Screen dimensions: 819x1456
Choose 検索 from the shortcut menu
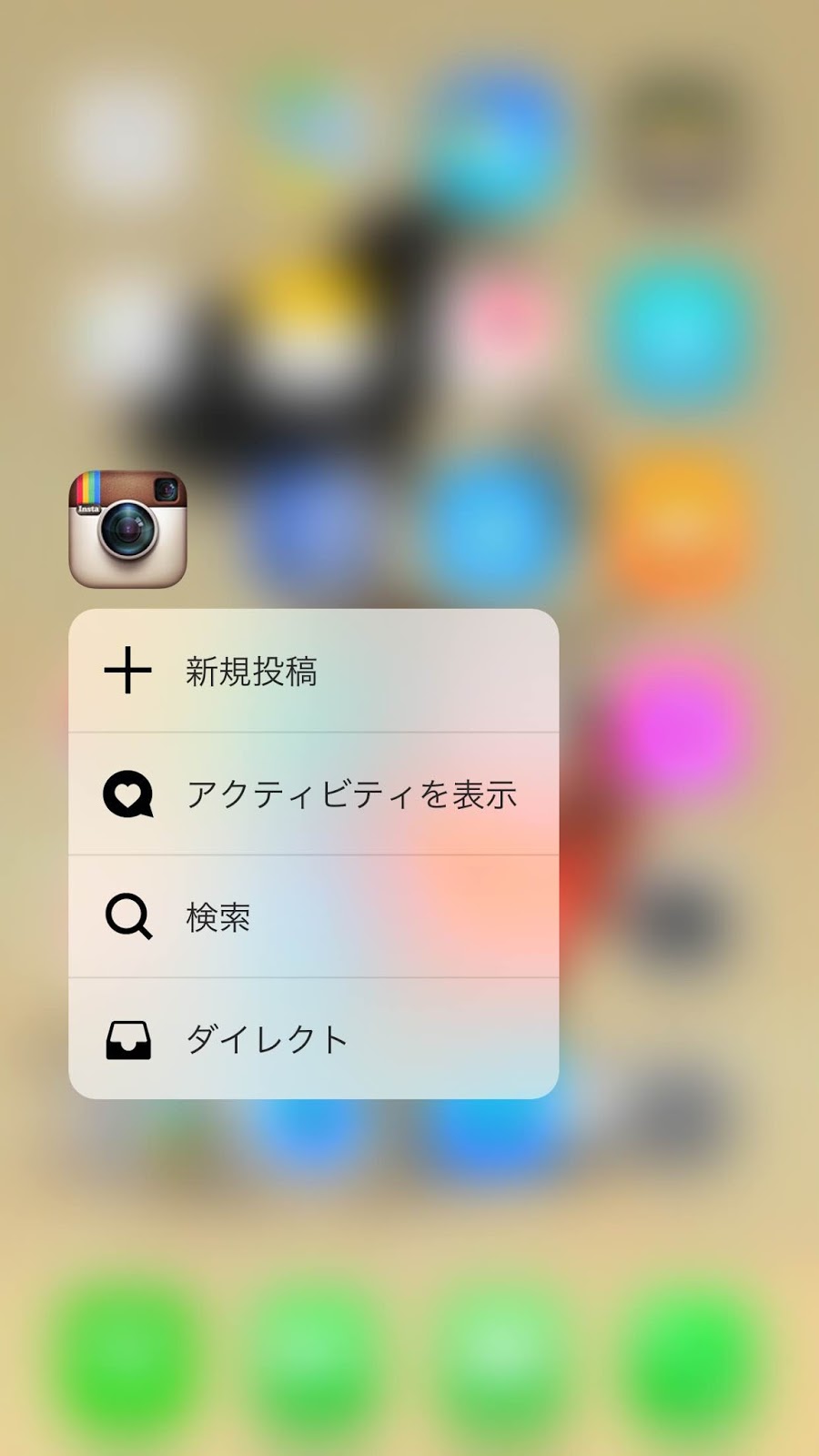point(313,916)
